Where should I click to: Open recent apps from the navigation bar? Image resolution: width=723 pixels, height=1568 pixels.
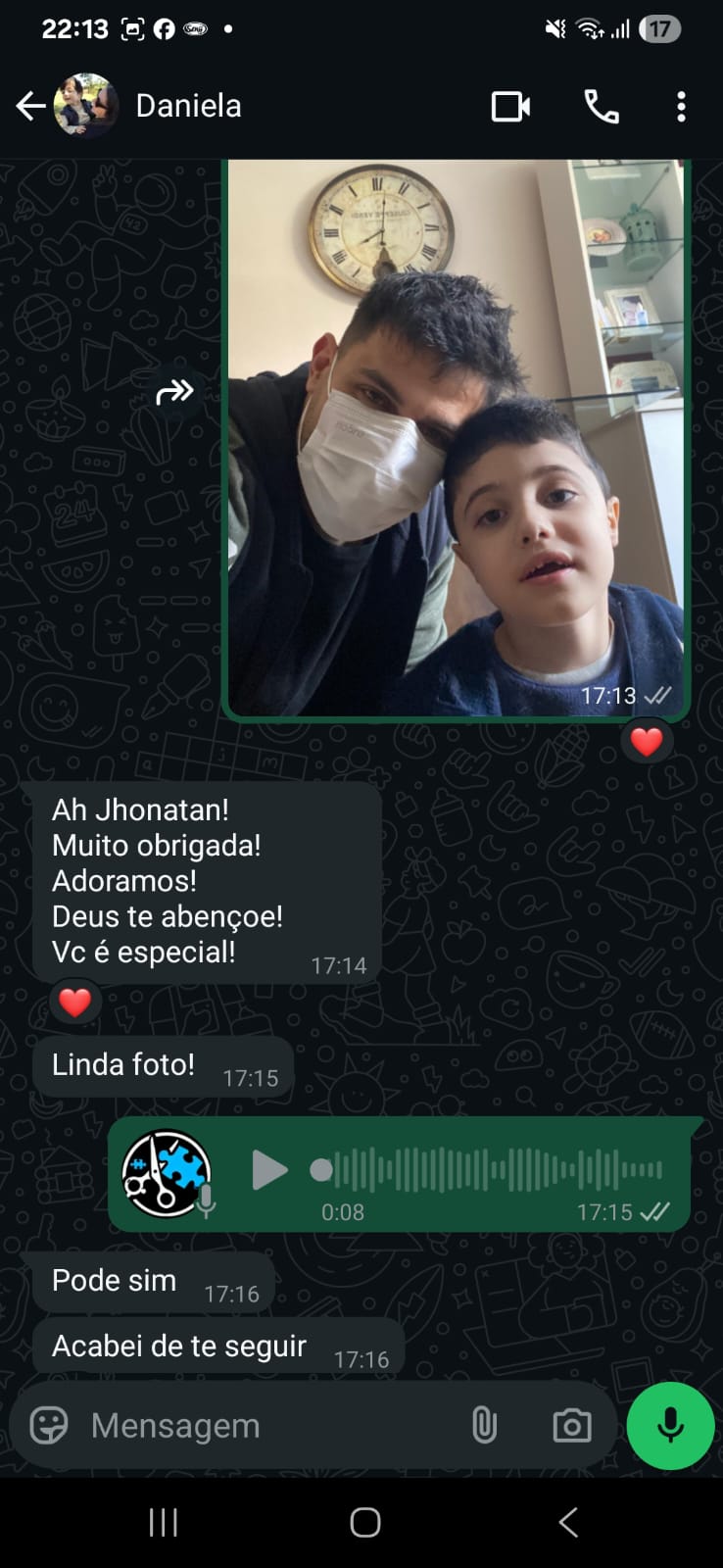pos(164,1522)
